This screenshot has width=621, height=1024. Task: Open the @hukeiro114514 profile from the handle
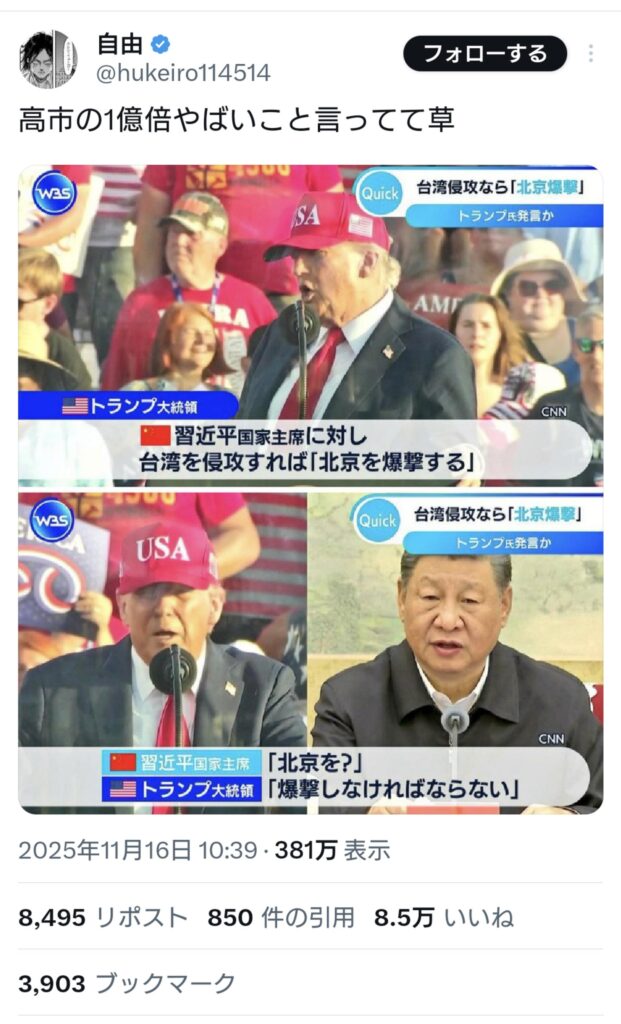point(183,73)
